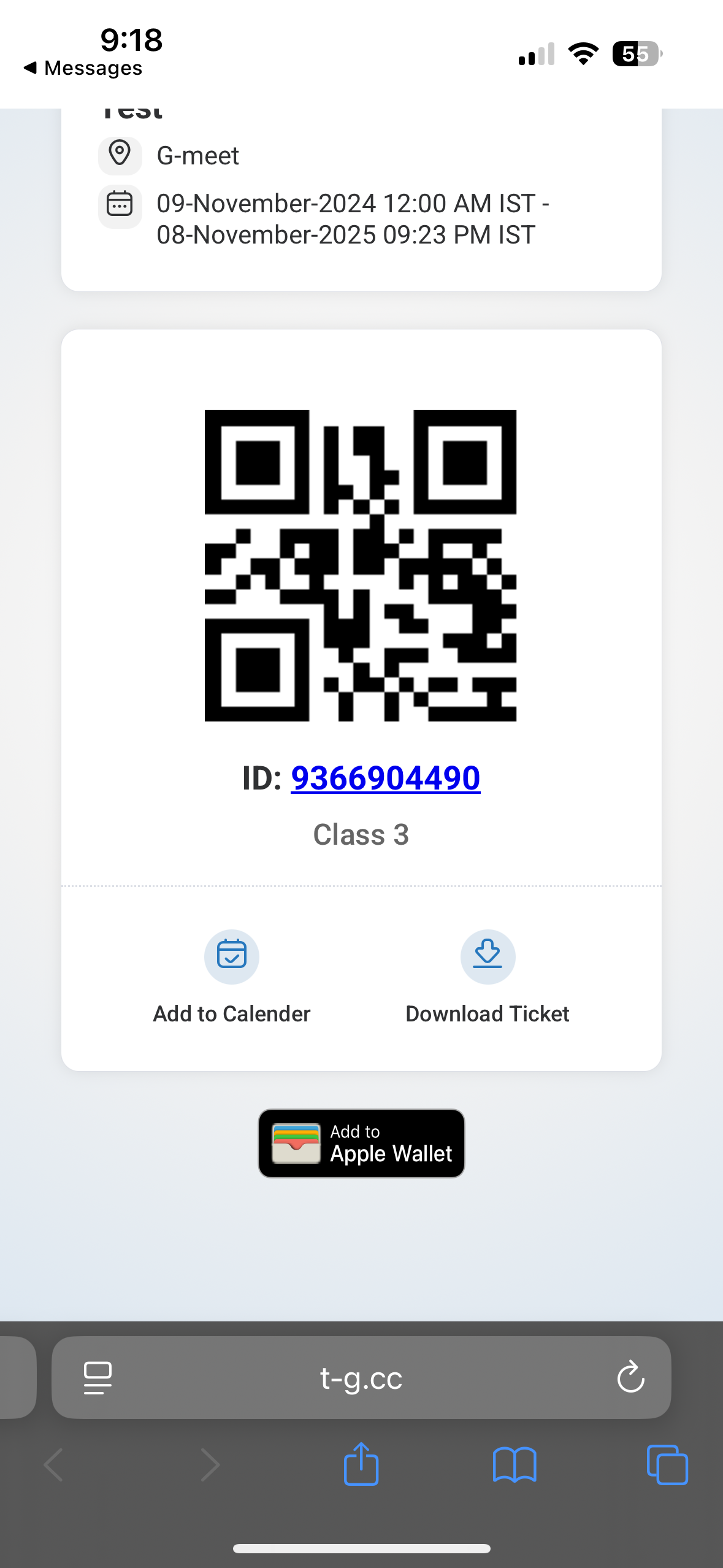Tap the ID link 9366904490
The image size is (723, 1568).
point(385,778)
